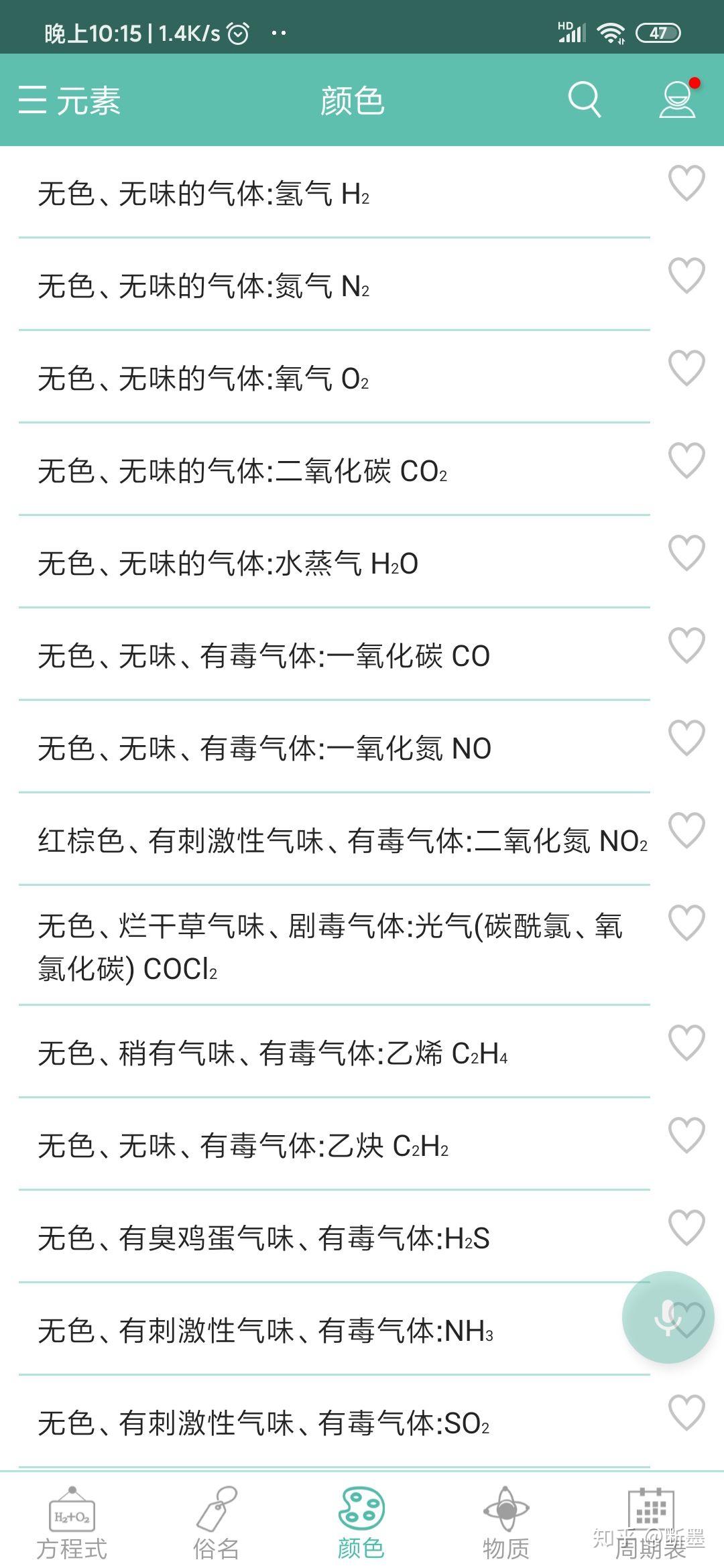Favorite the 乙炔 C₂H₂ entry
724x1568 pixels.
click(x=686, y=1135)
